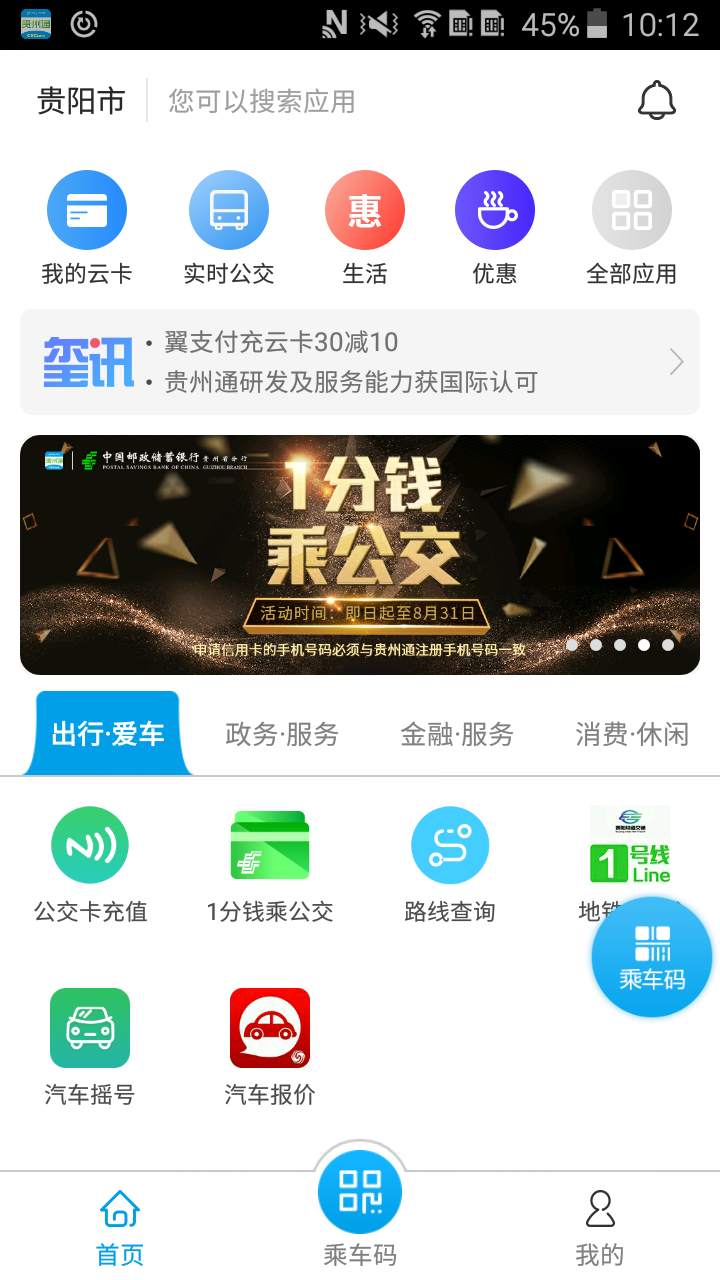Expand the news ticker via right chevron
The width and height of the screenshot is (720, 1280).
coord(675,361)
